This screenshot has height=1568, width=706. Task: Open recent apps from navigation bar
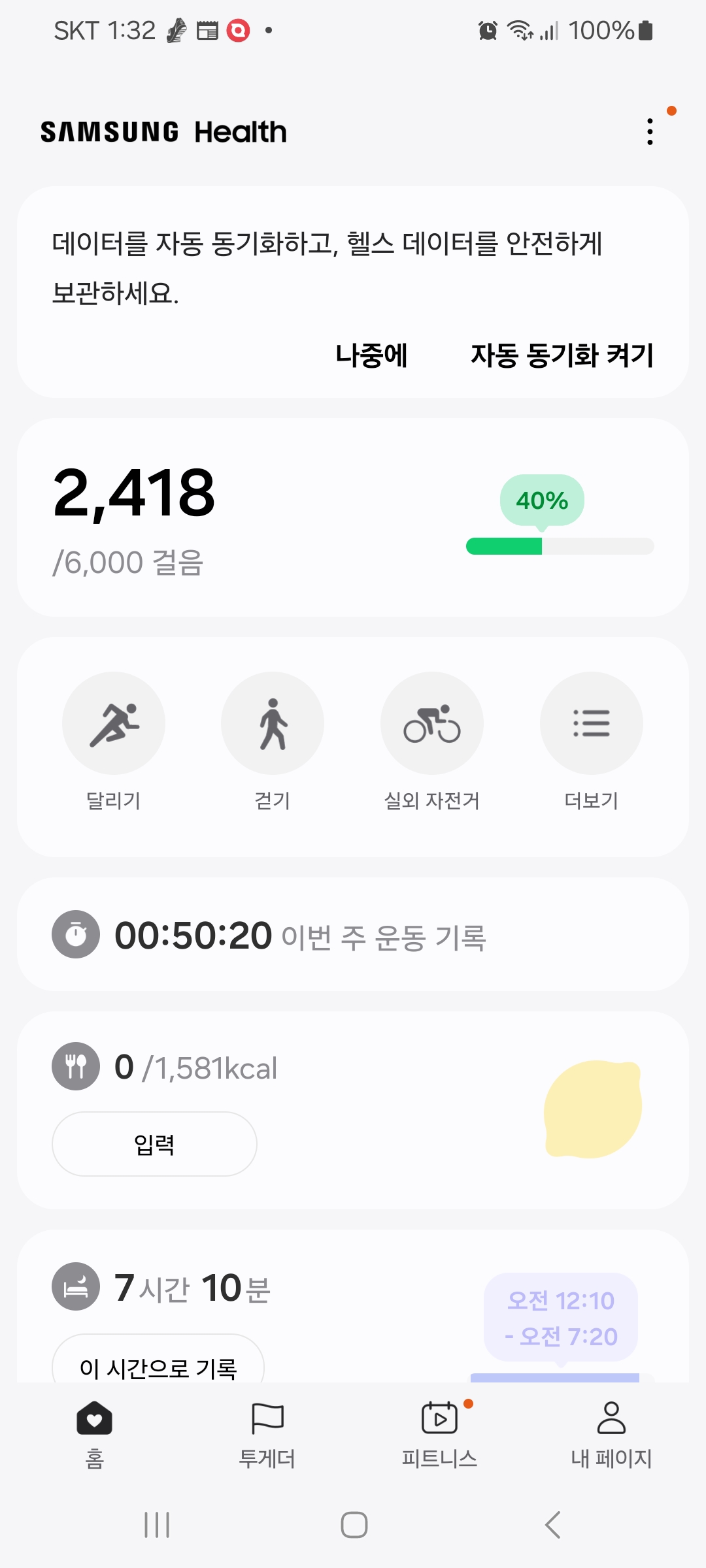[x=157, y=1525]
